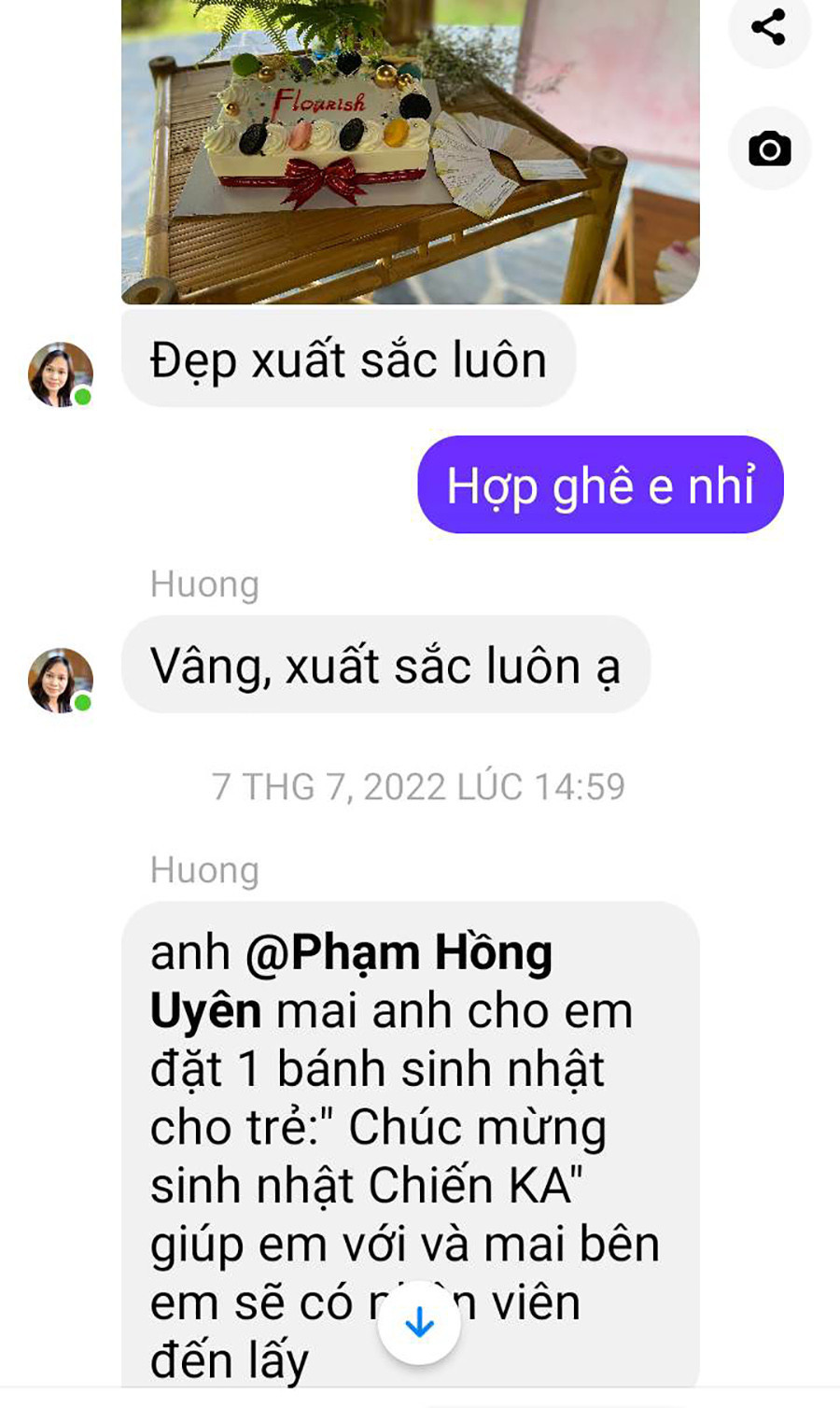The width and height of the screenshot is (840, 1408).
Task: View Huong's avatar next to "Vâng, xuất sắc luôn ạ"
Action: [61, 680]
